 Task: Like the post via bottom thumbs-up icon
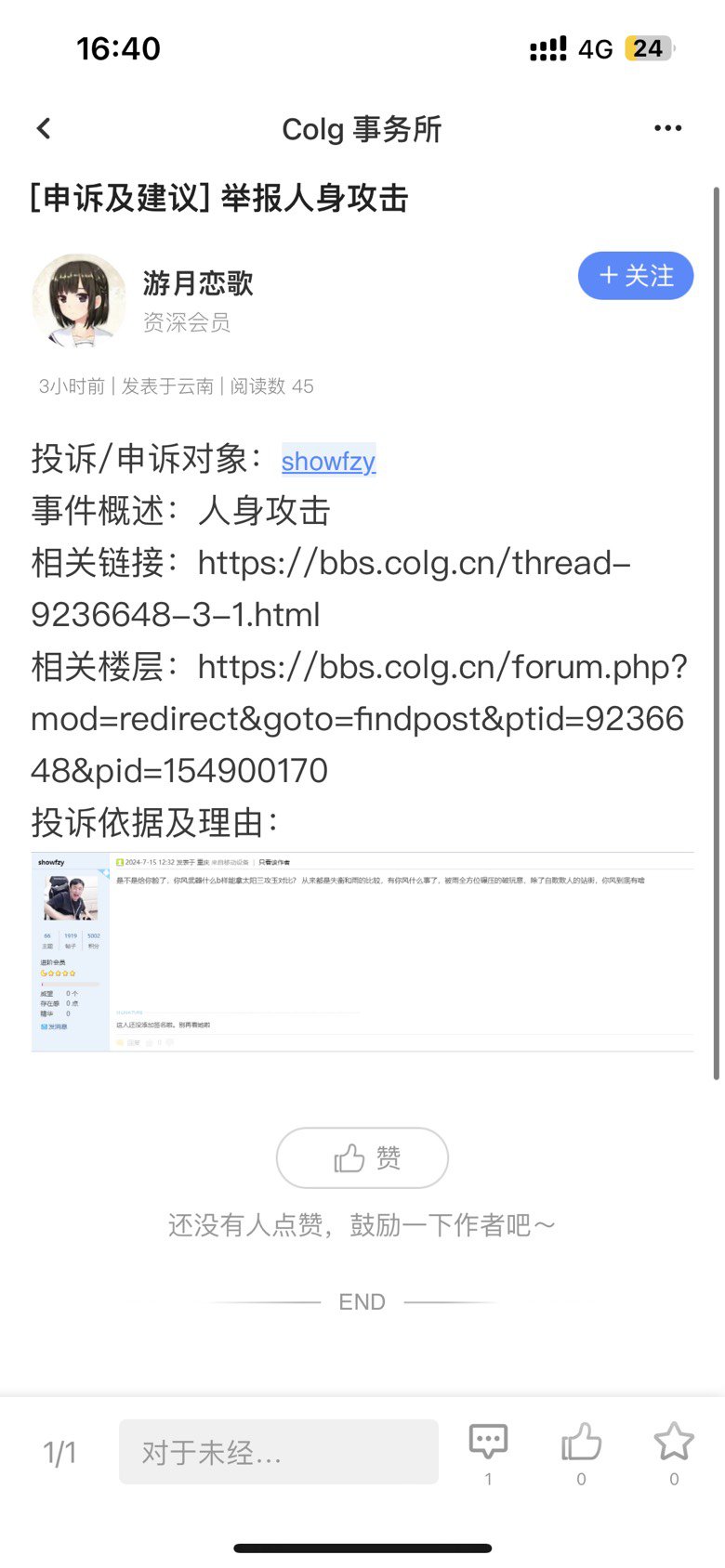(x=581, y=1443)
